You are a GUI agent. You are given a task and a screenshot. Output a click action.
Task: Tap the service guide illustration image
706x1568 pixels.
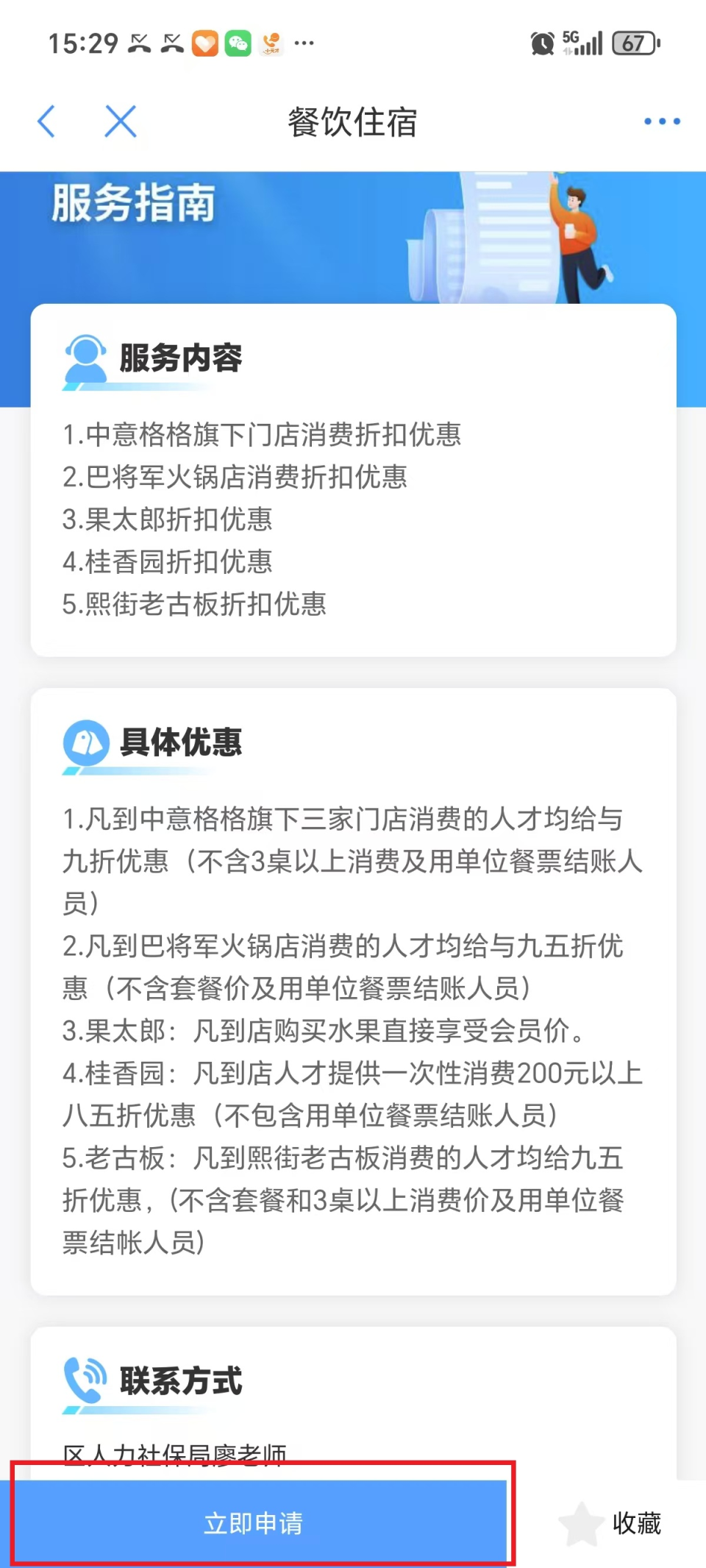point(515,235)
